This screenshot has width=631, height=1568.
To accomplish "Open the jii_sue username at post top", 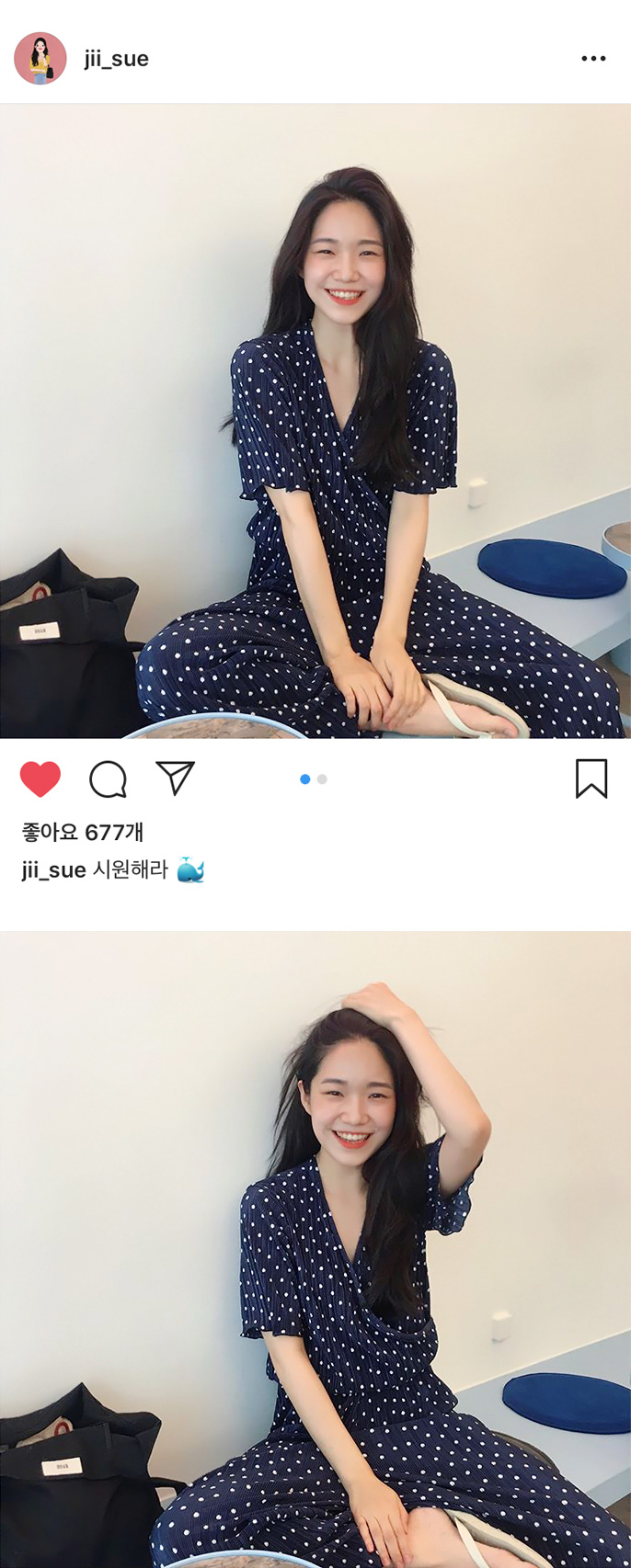I will pos(116,59).
